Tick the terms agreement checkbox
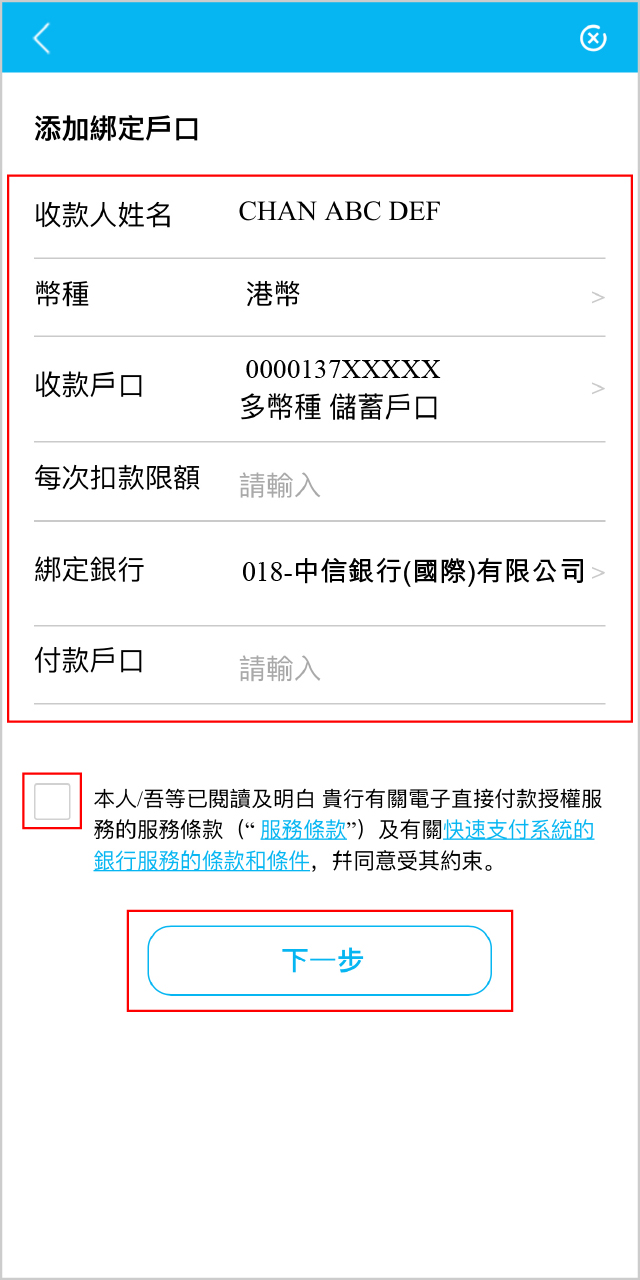 52,801
